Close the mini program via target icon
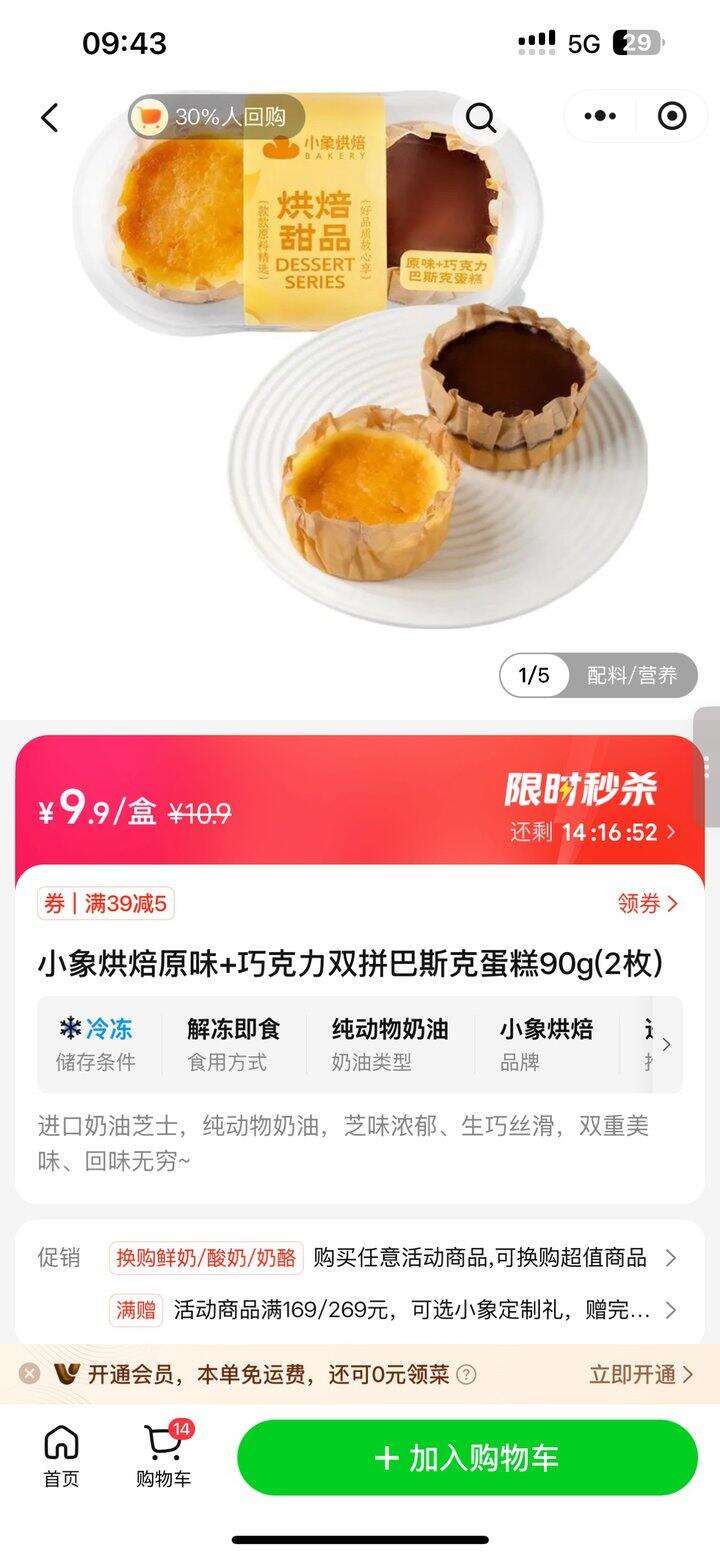 [x=672, y=116]
